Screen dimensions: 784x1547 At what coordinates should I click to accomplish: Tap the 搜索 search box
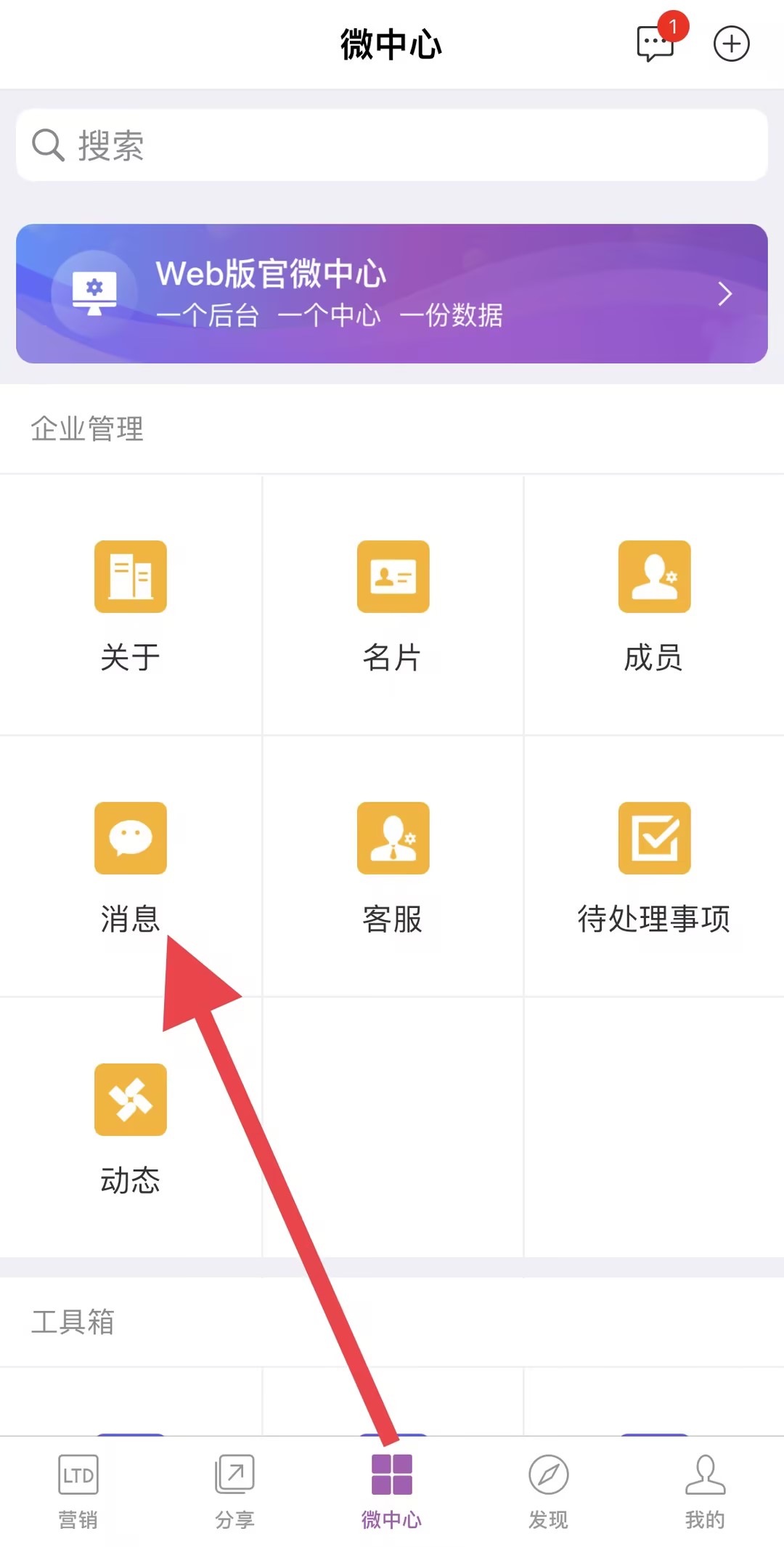point(392,145)
